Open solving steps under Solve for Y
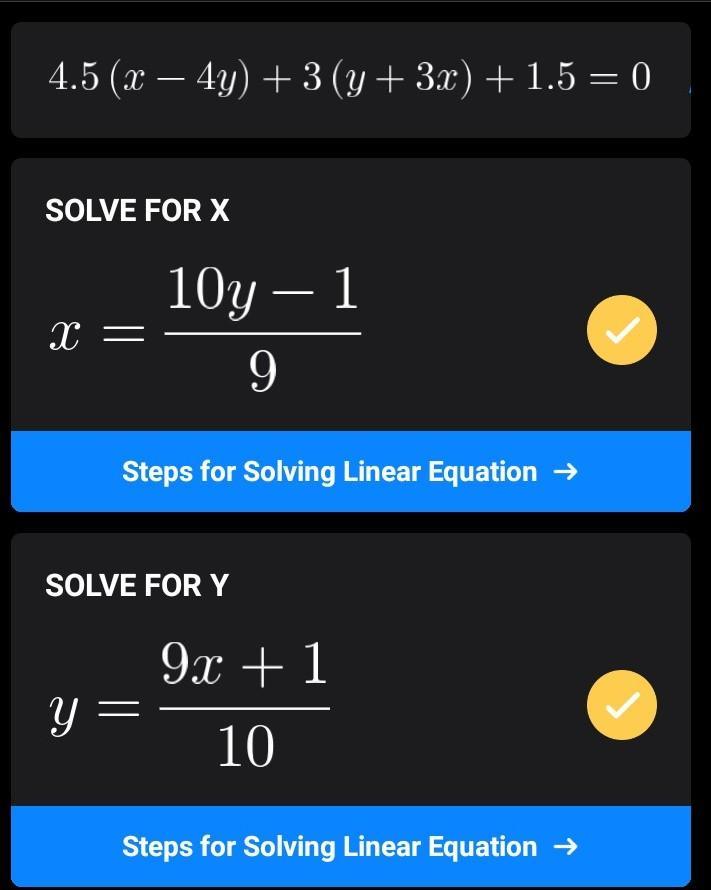Screen dimensions: 711x890 (350, 846)
